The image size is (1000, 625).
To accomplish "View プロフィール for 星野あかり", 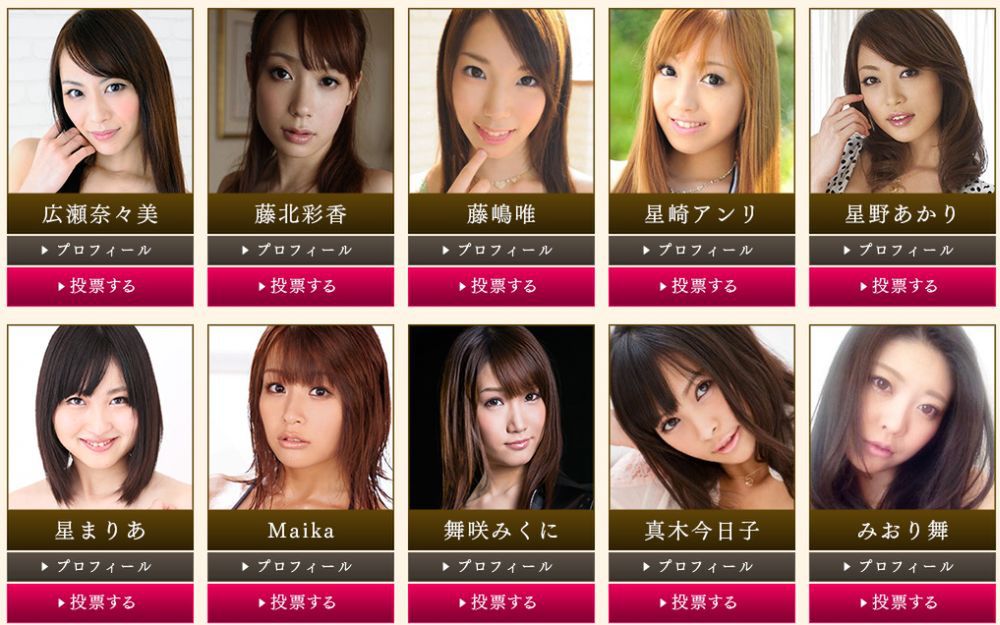I will (902, 250).
